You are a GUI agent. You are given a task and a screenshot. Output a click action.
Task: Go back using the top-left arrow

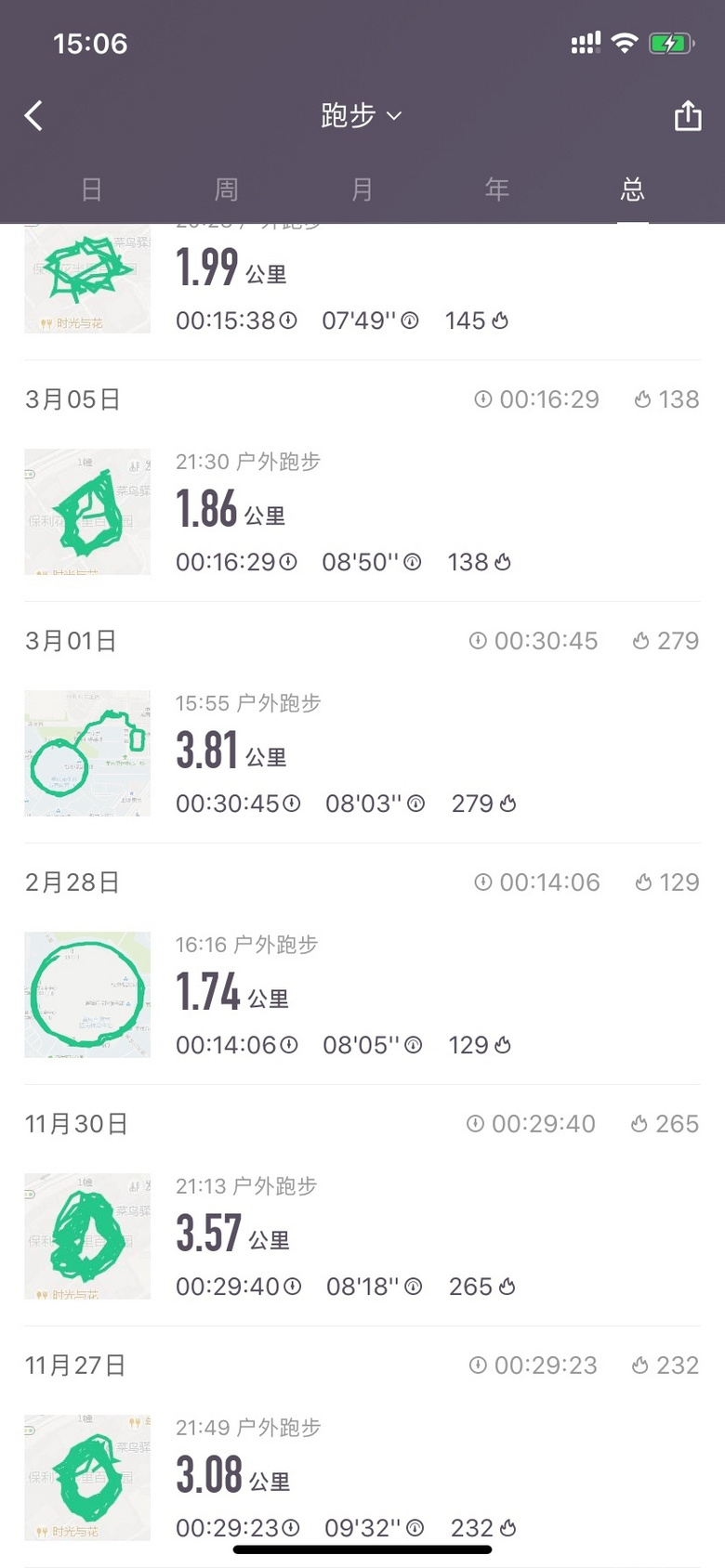(x=33, y=116)
